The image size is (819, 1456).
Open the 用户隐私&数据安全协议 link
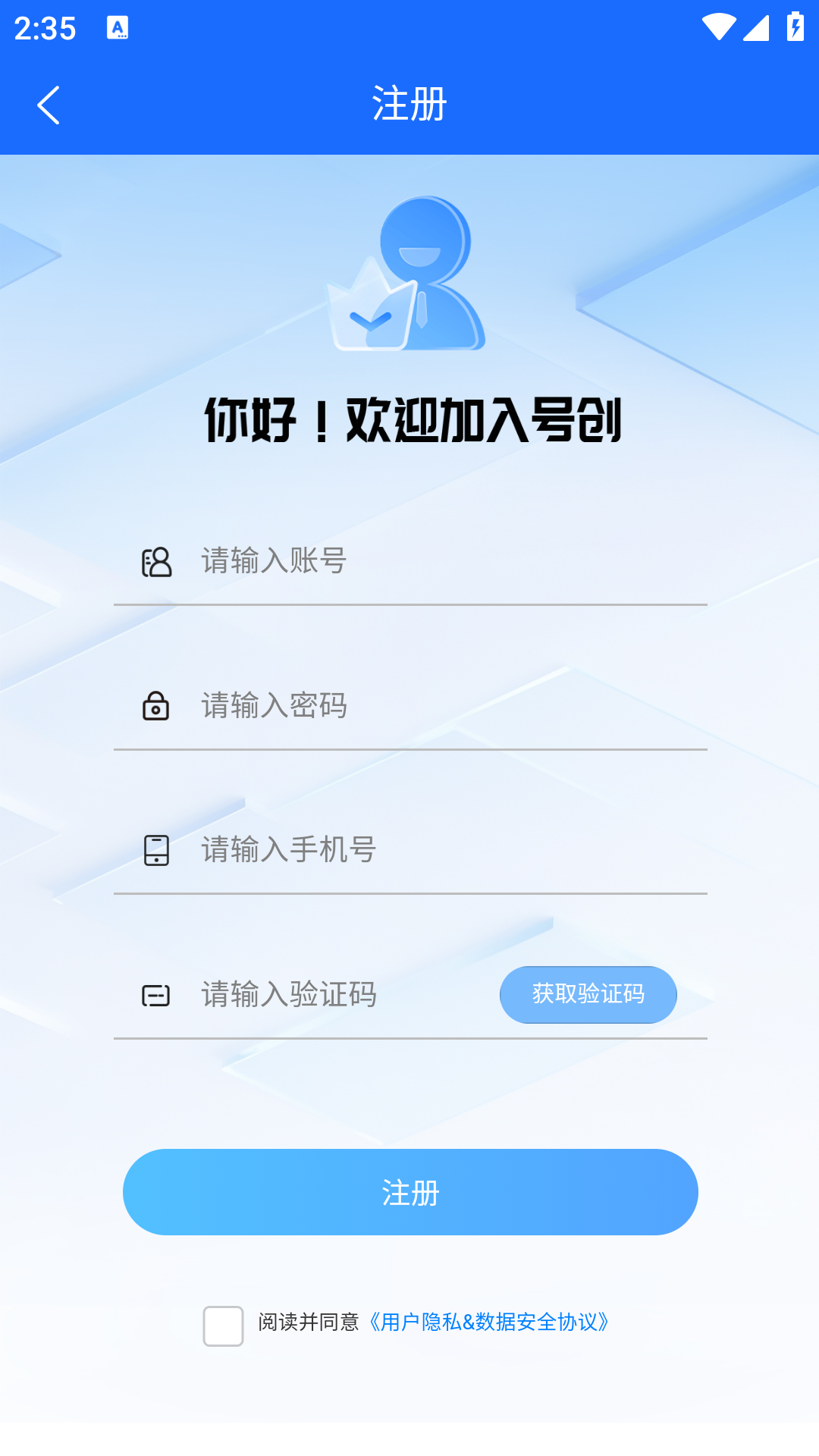coord(489,1323)
